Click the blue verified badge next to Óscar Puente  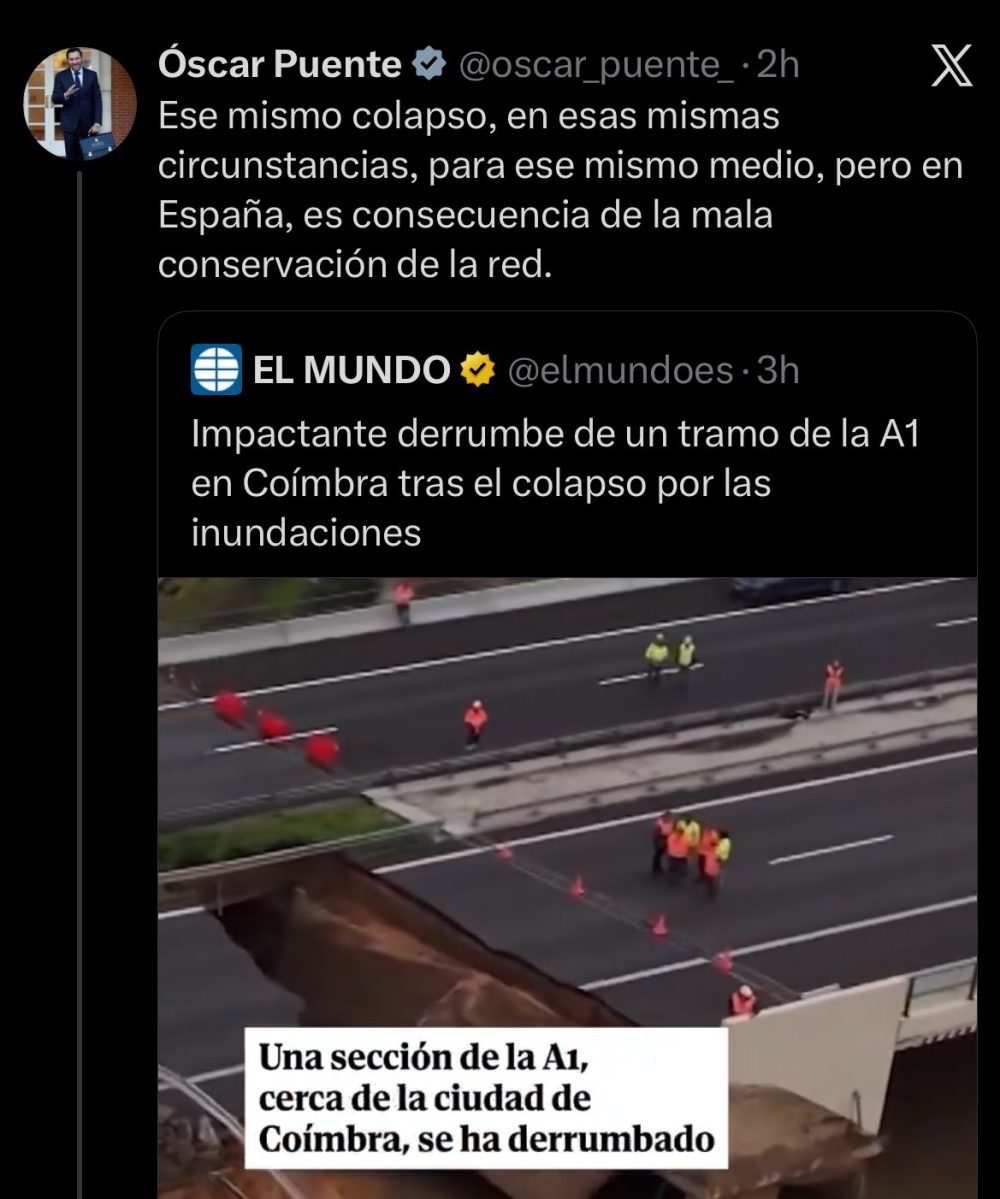(x=427, y=63)
